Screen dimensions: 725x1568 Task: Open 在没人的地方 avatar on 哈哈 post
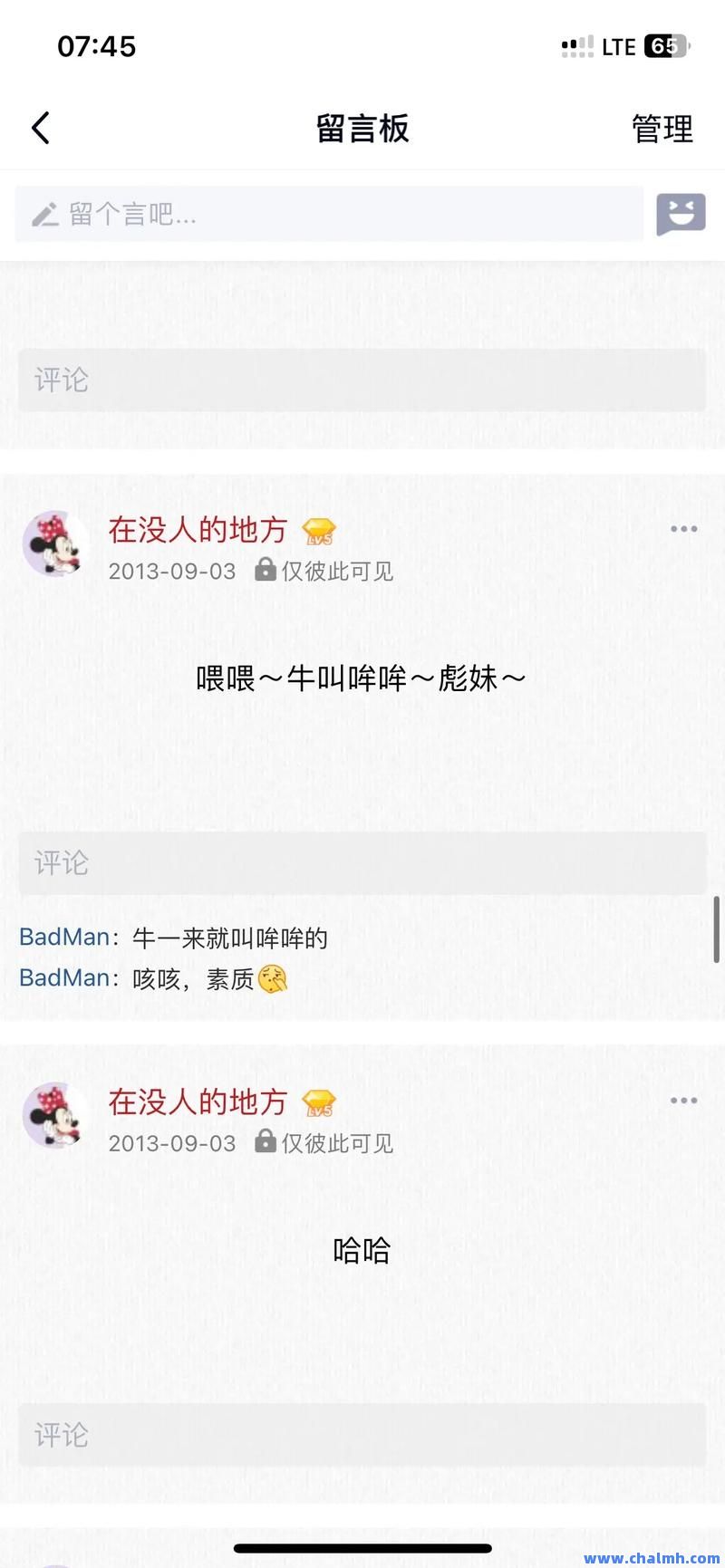click(x=54, y=1115)
